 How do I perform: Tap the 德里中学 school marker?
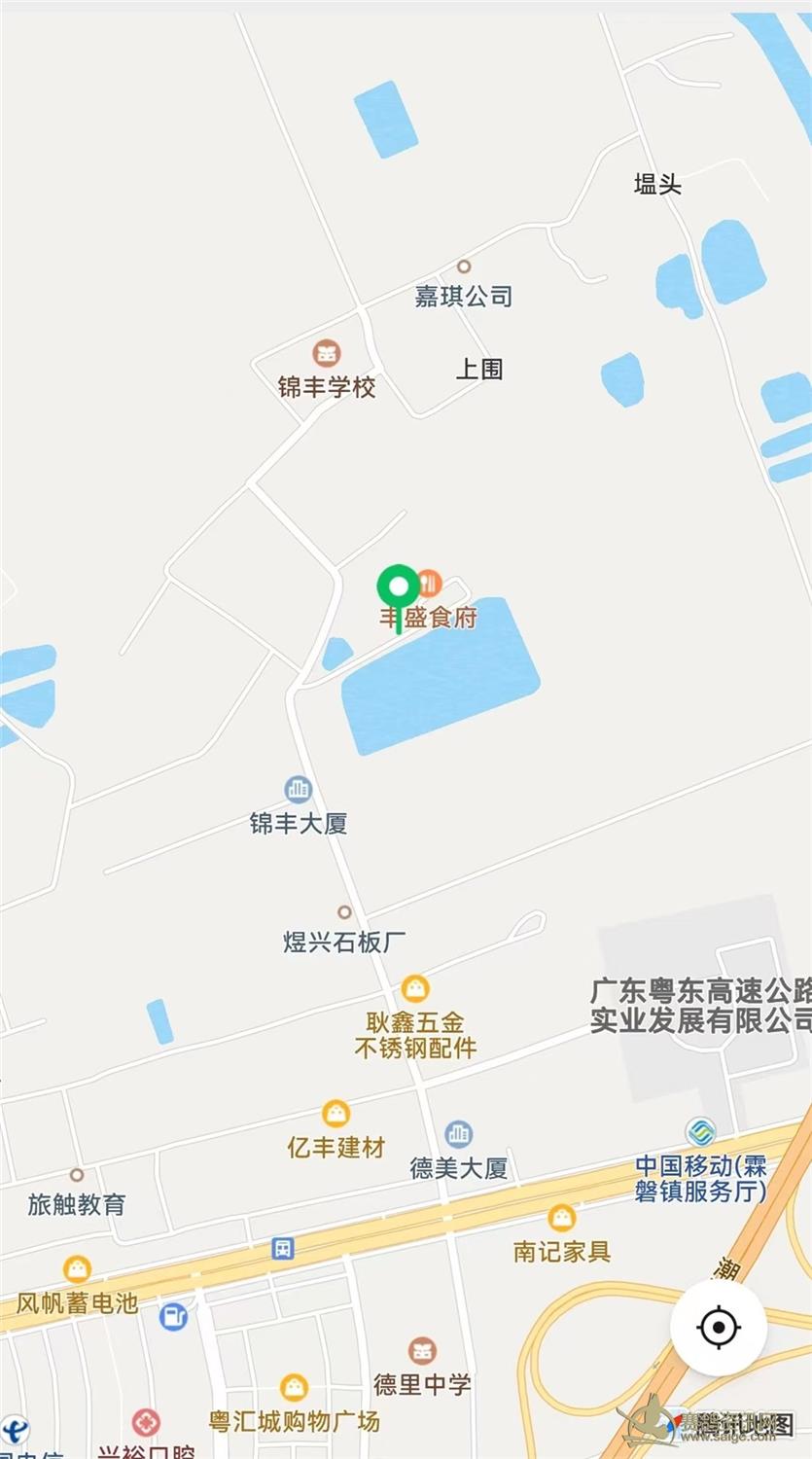(x=422, y=1351)
